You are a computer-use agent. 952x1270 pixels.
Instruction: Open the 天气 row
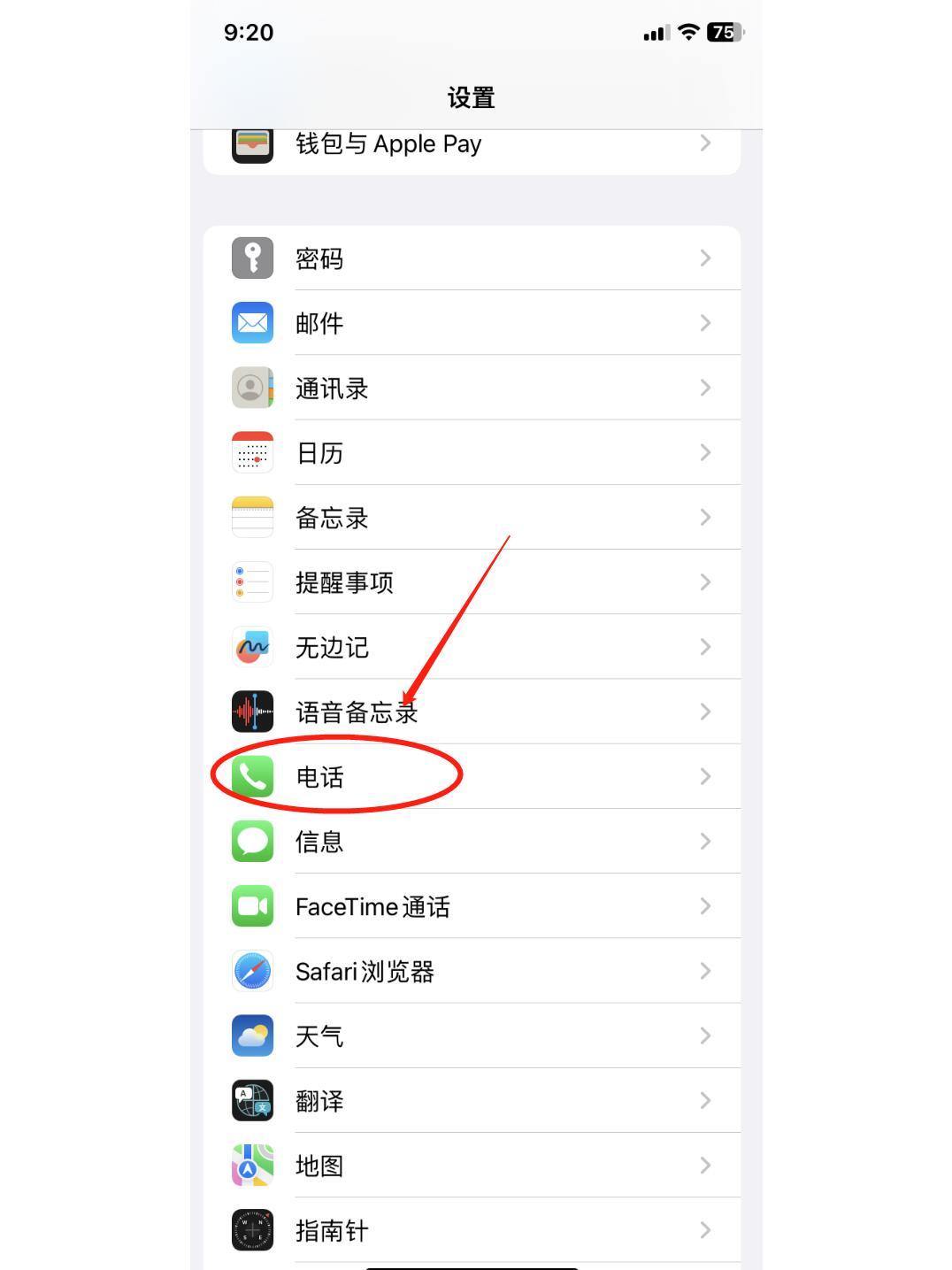coord(471,1035)
